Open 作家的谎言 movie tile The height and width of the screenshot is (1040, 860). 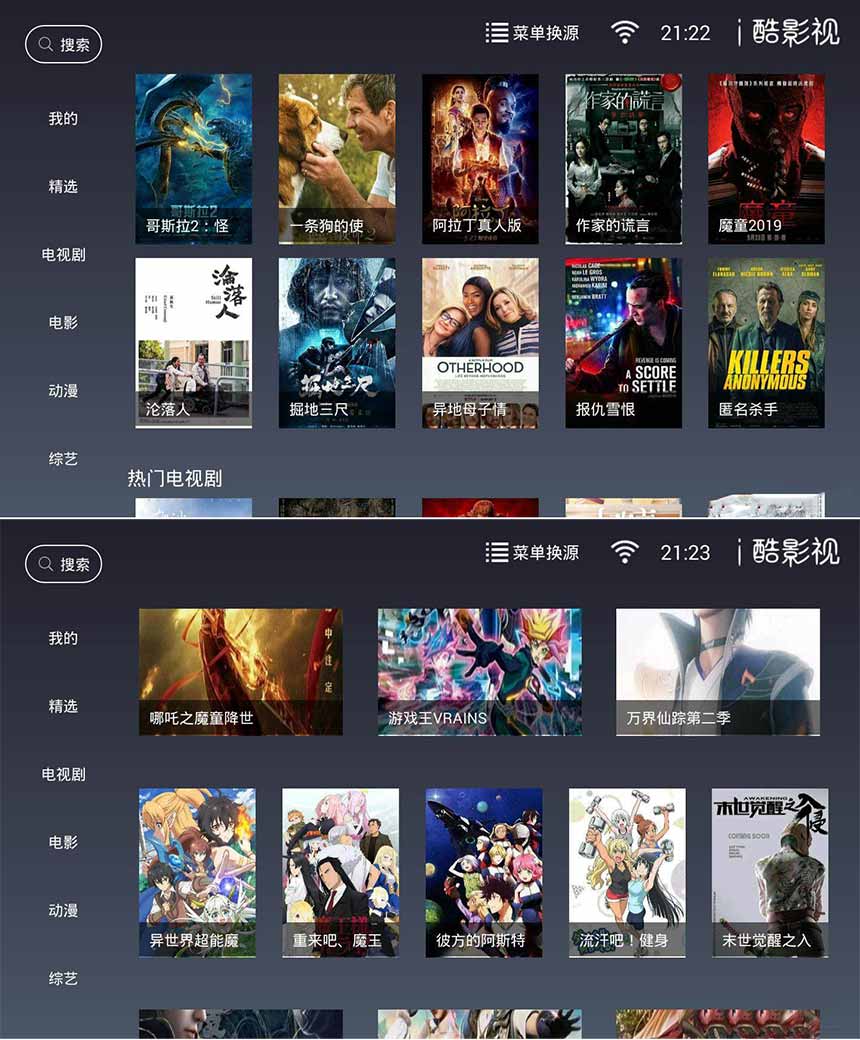coord(623,158)
